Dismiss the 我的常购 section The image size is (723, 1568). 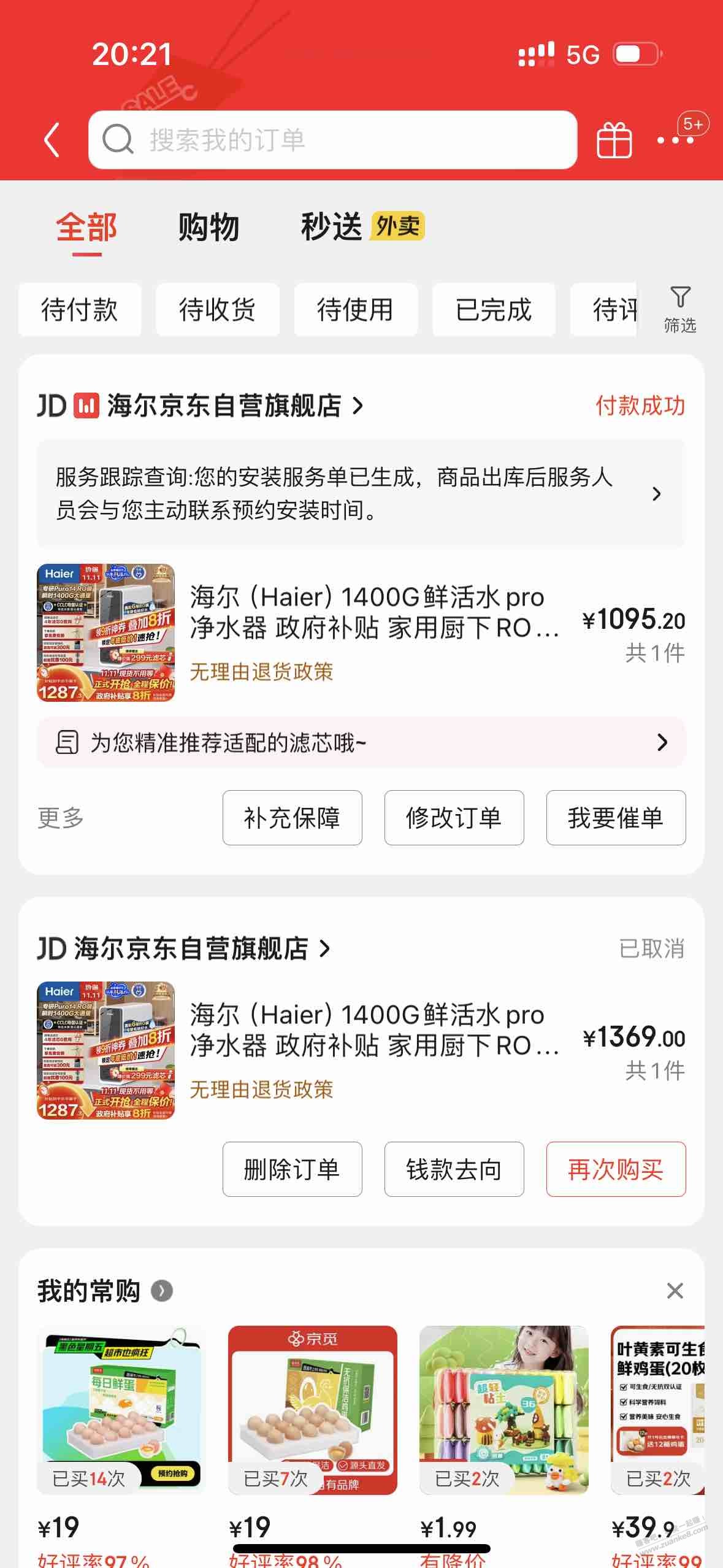pyautogui.click(x=675, y=1291)
